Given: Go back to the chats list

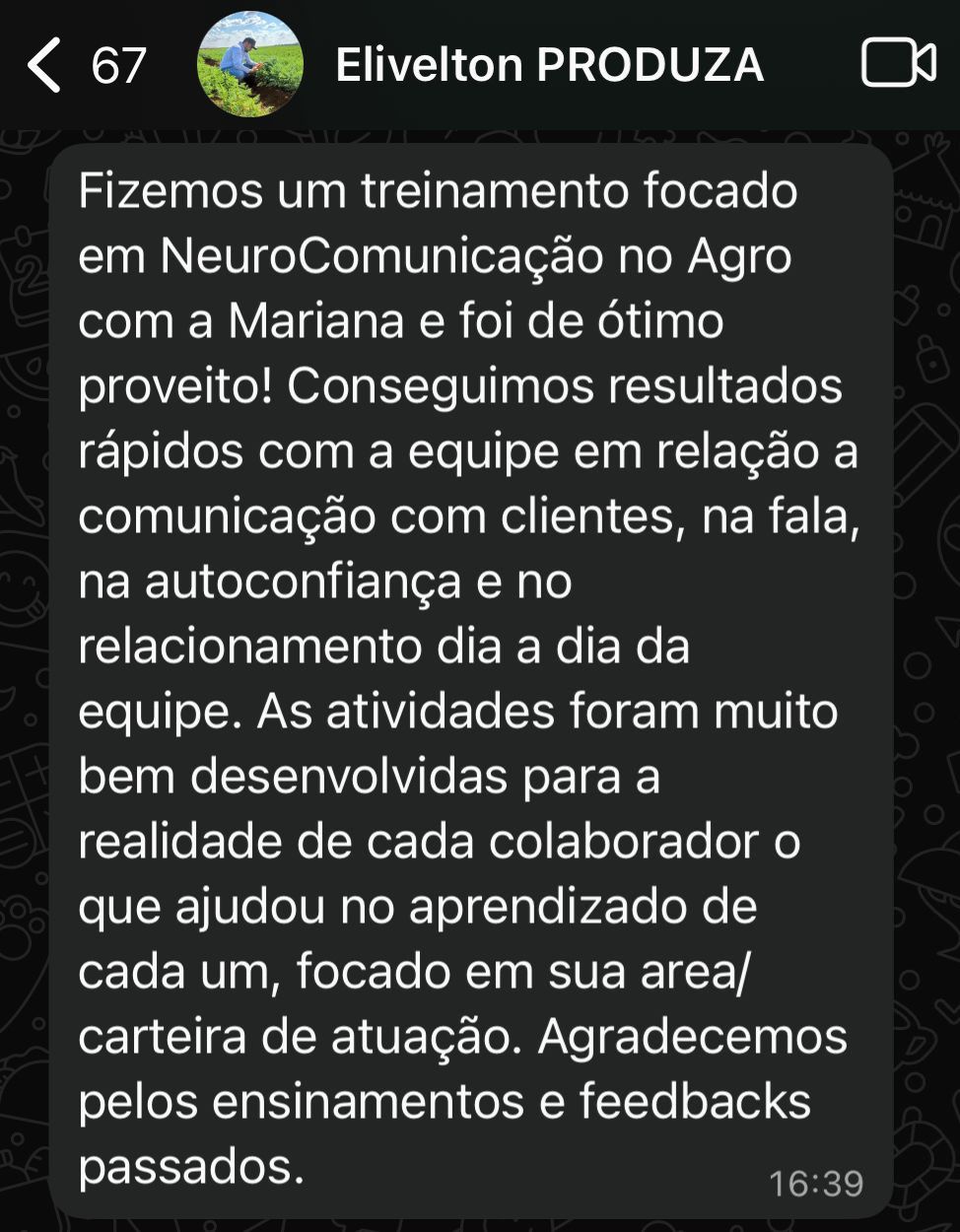Looking at the screenshot, I should point(46,65).
